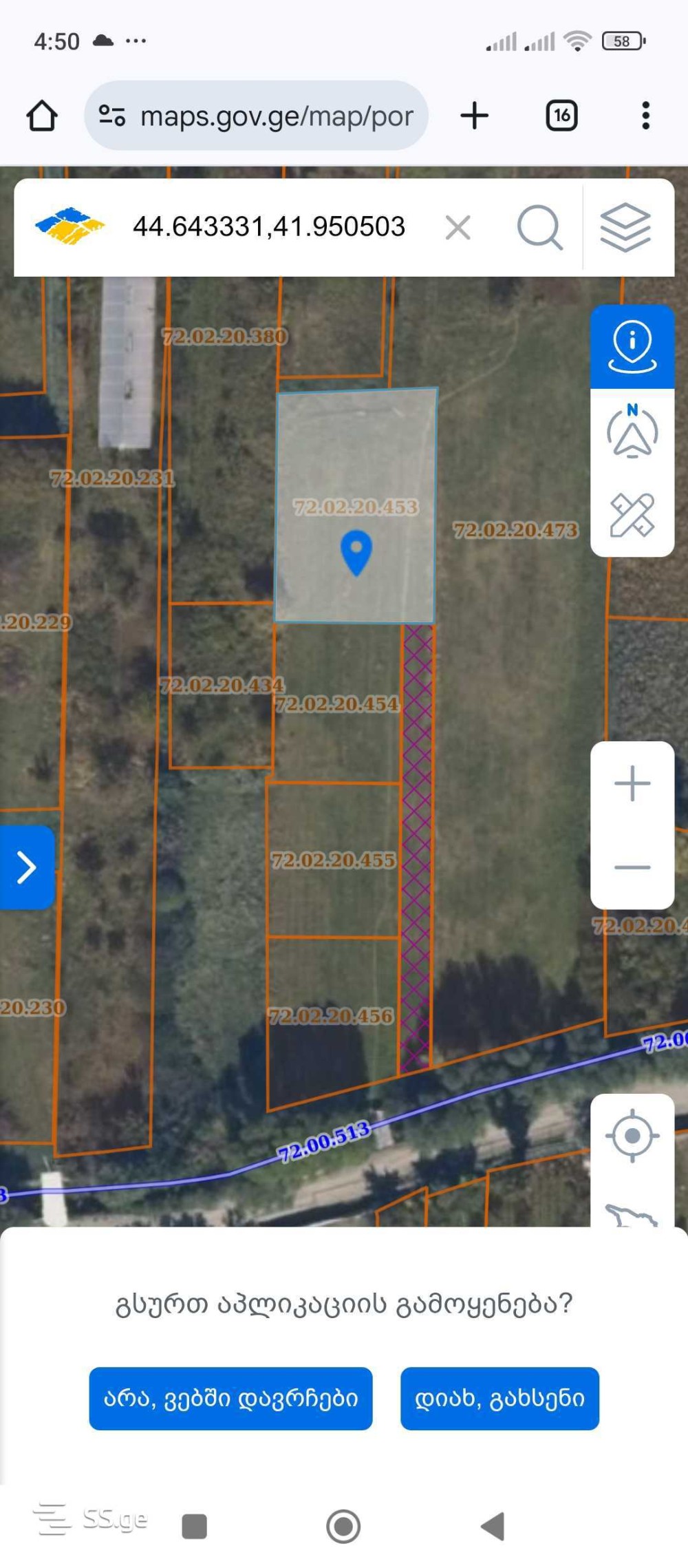The width and height of the screenshot is (688, 1568).
Task: Zoom in on the map
Action: tap(632, 783)
